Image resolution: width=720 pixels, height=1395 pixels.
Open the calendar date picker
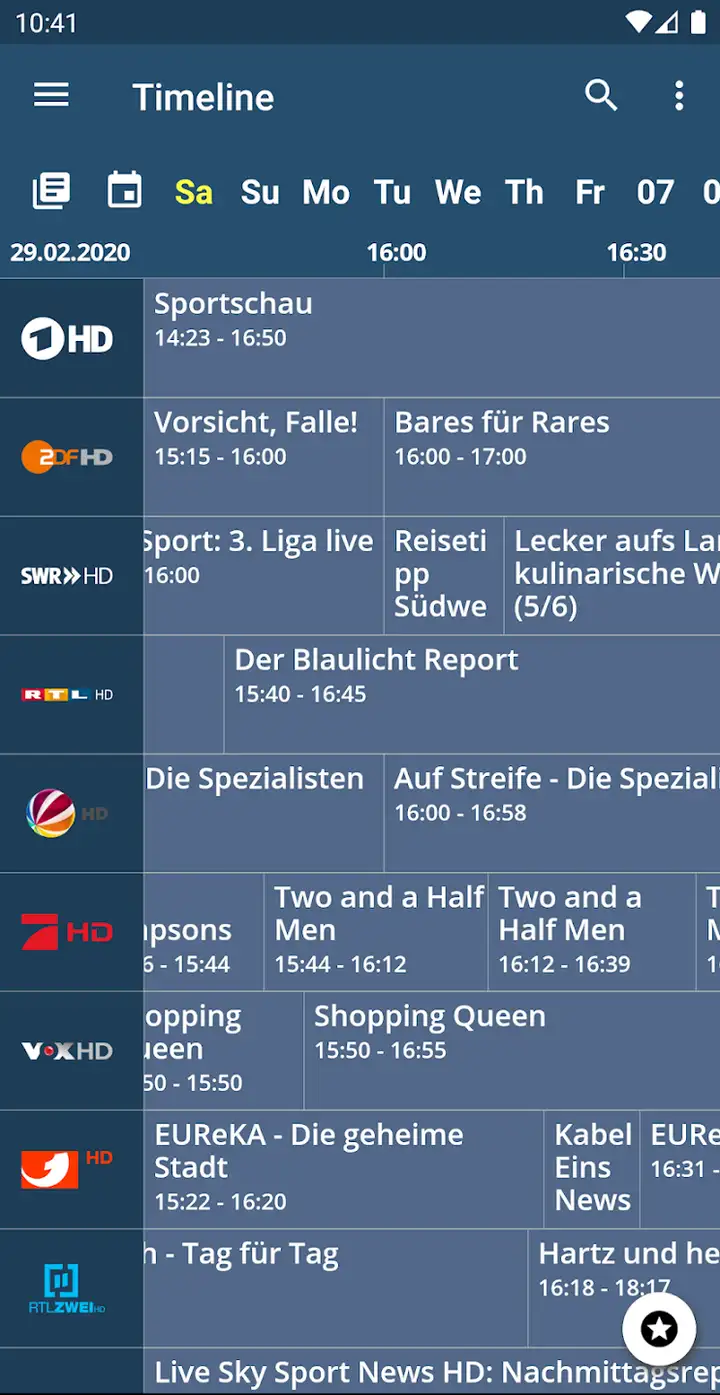125,191
